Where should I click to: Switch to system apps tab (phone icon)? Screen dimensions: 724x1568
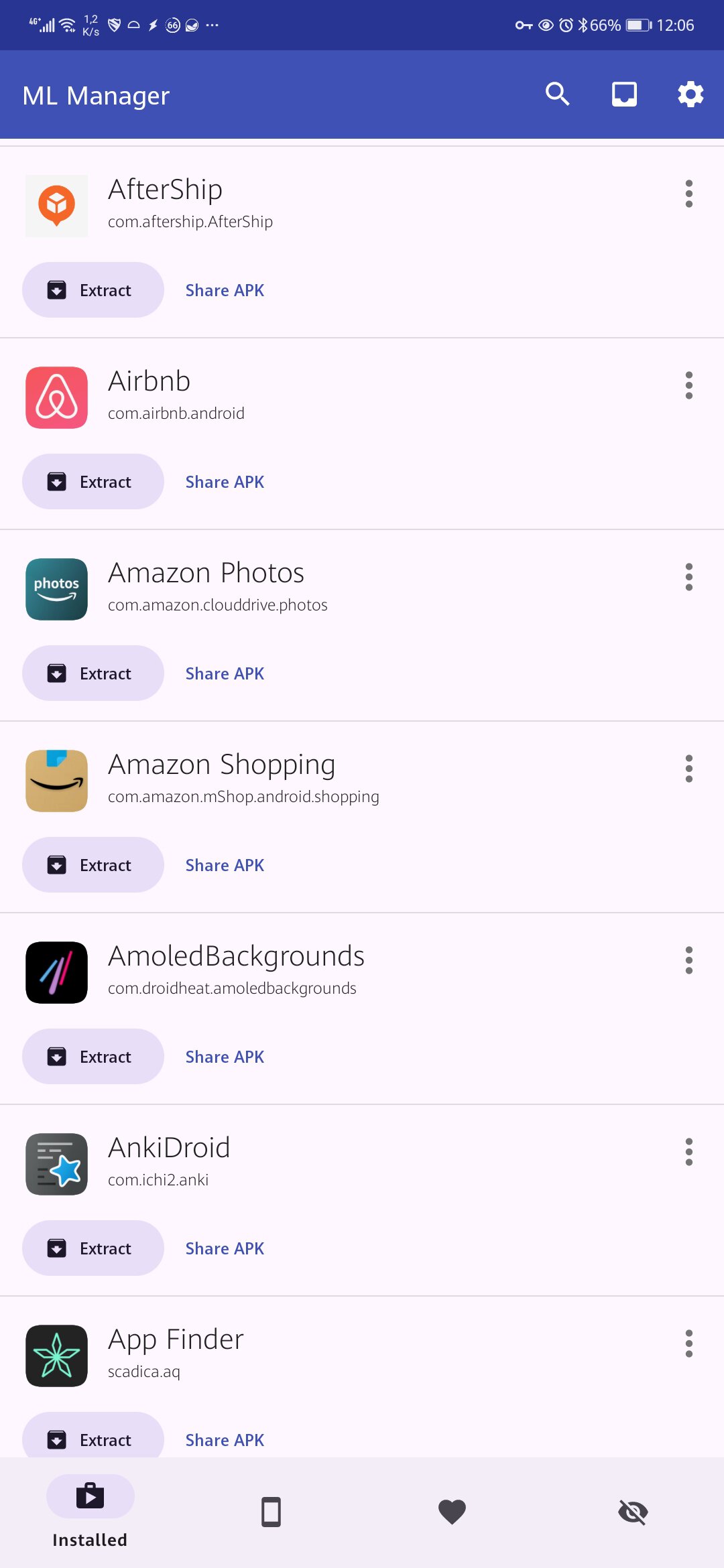point(271,1512)
